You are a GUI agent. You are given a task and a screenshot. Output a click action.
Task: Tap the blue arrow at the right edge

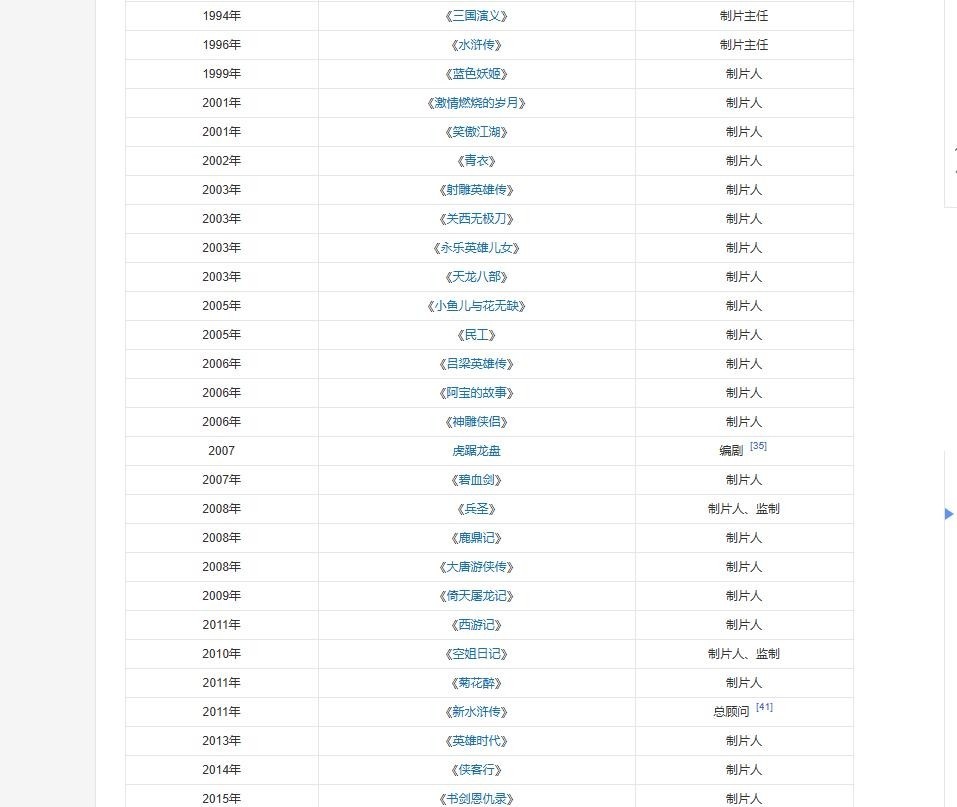click(x=949, y=514)
